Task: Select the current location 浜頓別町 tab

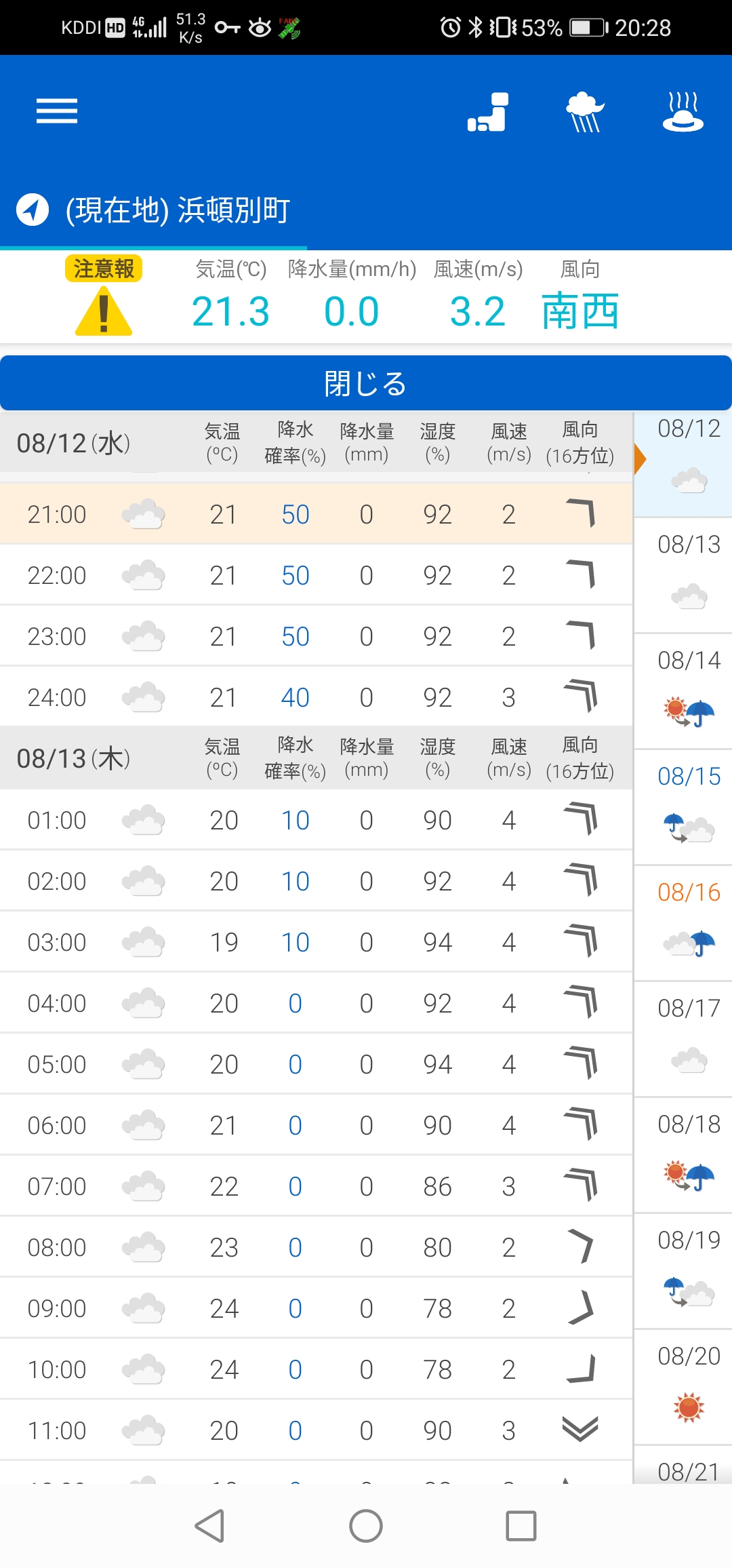Action: [154, 210]
